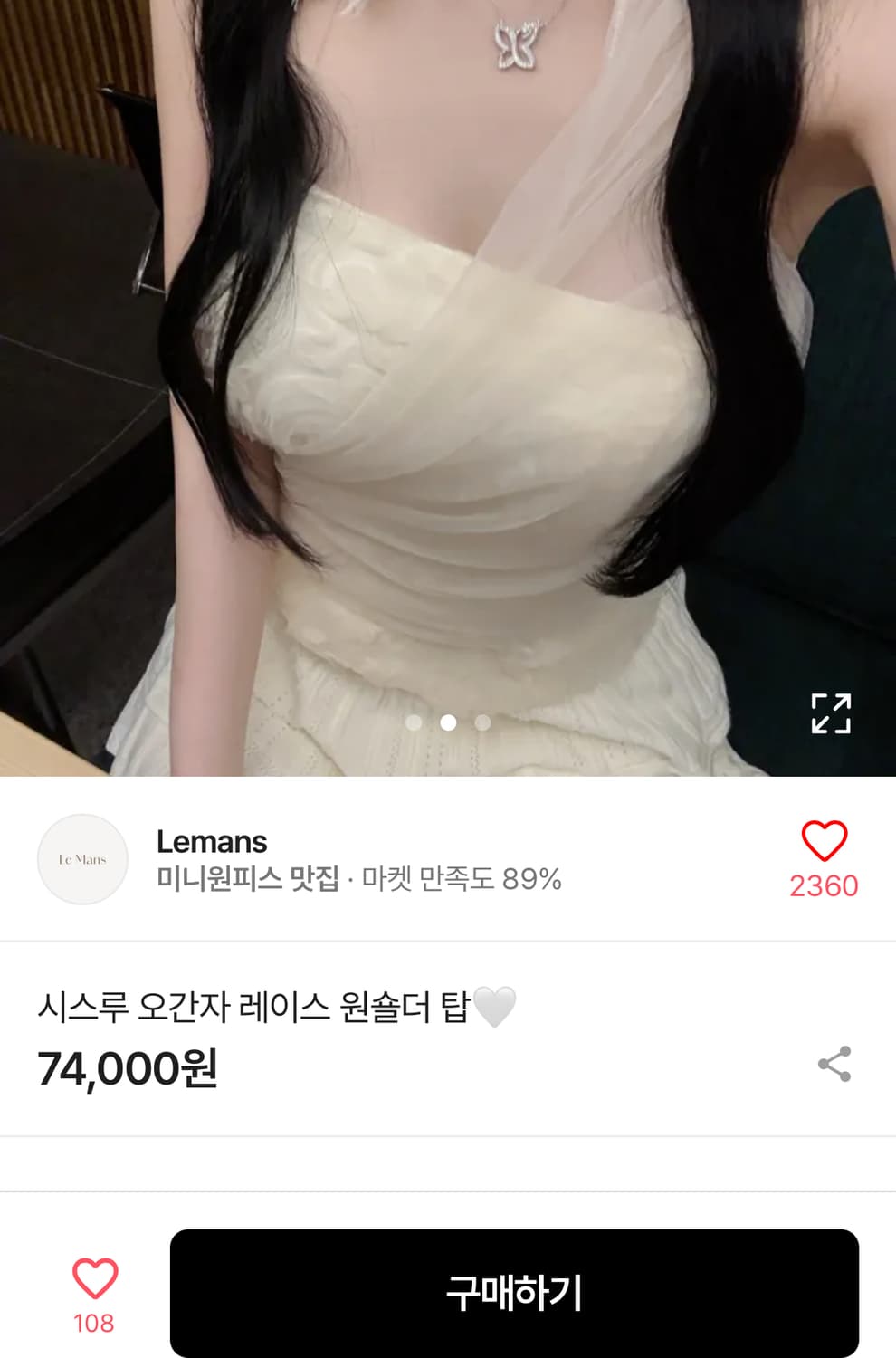
Task: Select the fullscreen arrows on the product photo
Action: point(834,713)
